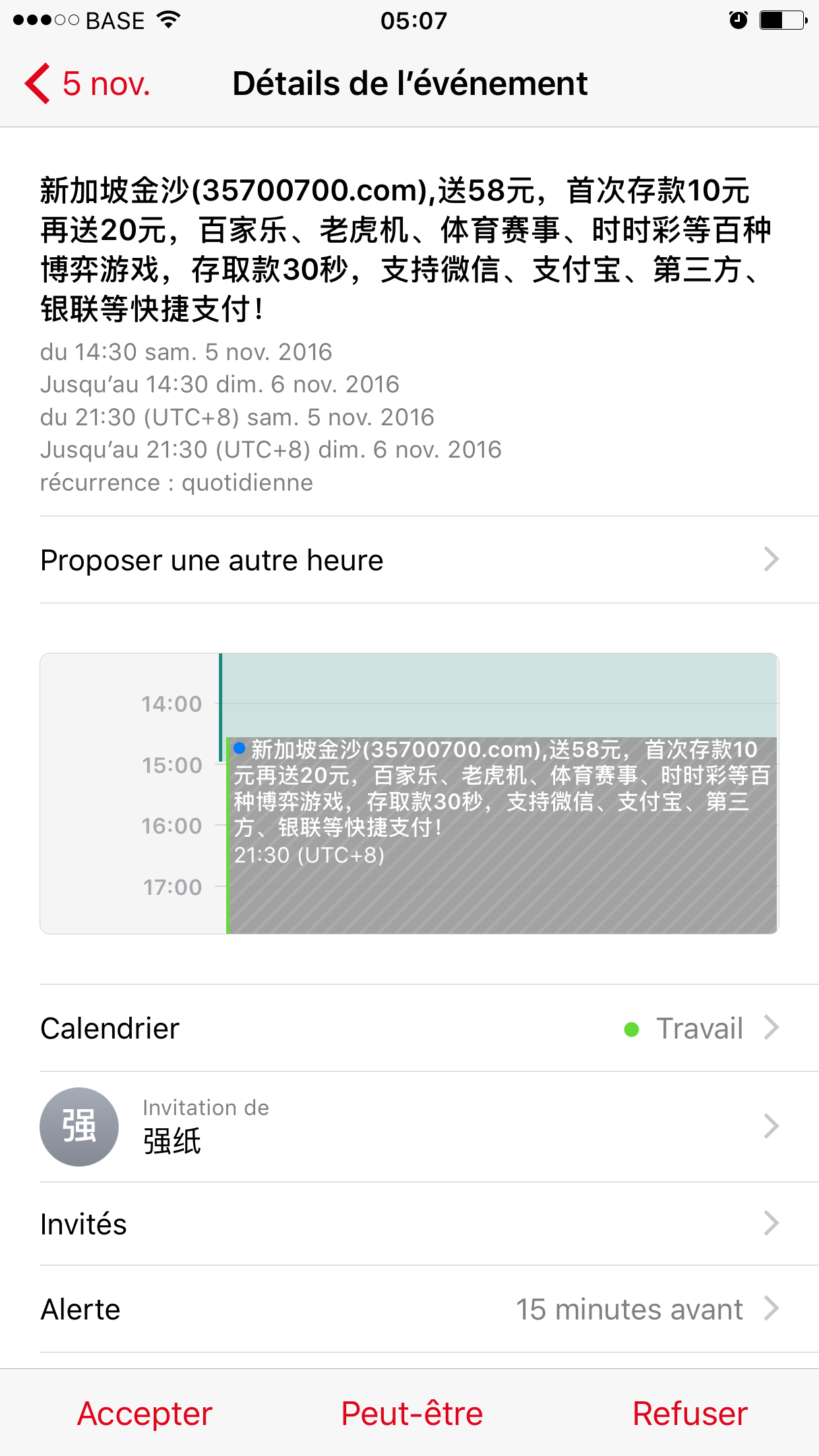Change the Alerte 15 minutes avant setting
Screen dimensions: 819x1456
409,1309
